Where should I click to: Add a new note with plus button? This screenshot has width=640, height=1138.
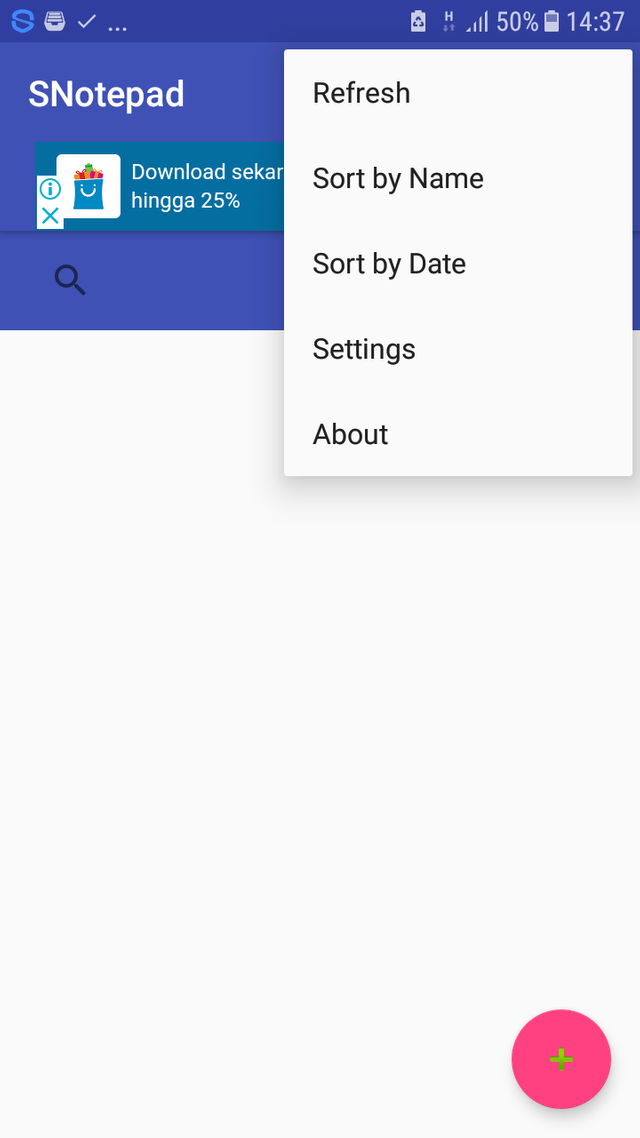(561, 1059)
